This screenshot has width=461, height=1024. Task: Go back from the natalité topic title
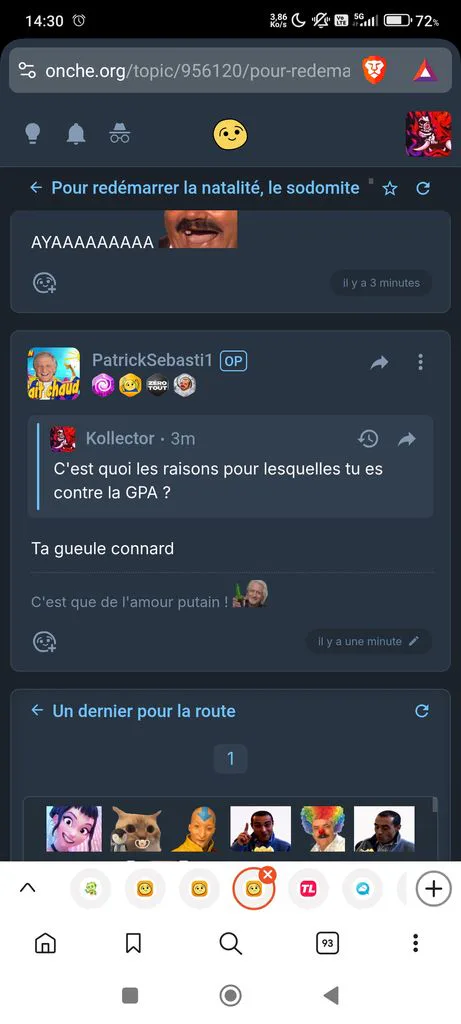(x=36, y=188)
